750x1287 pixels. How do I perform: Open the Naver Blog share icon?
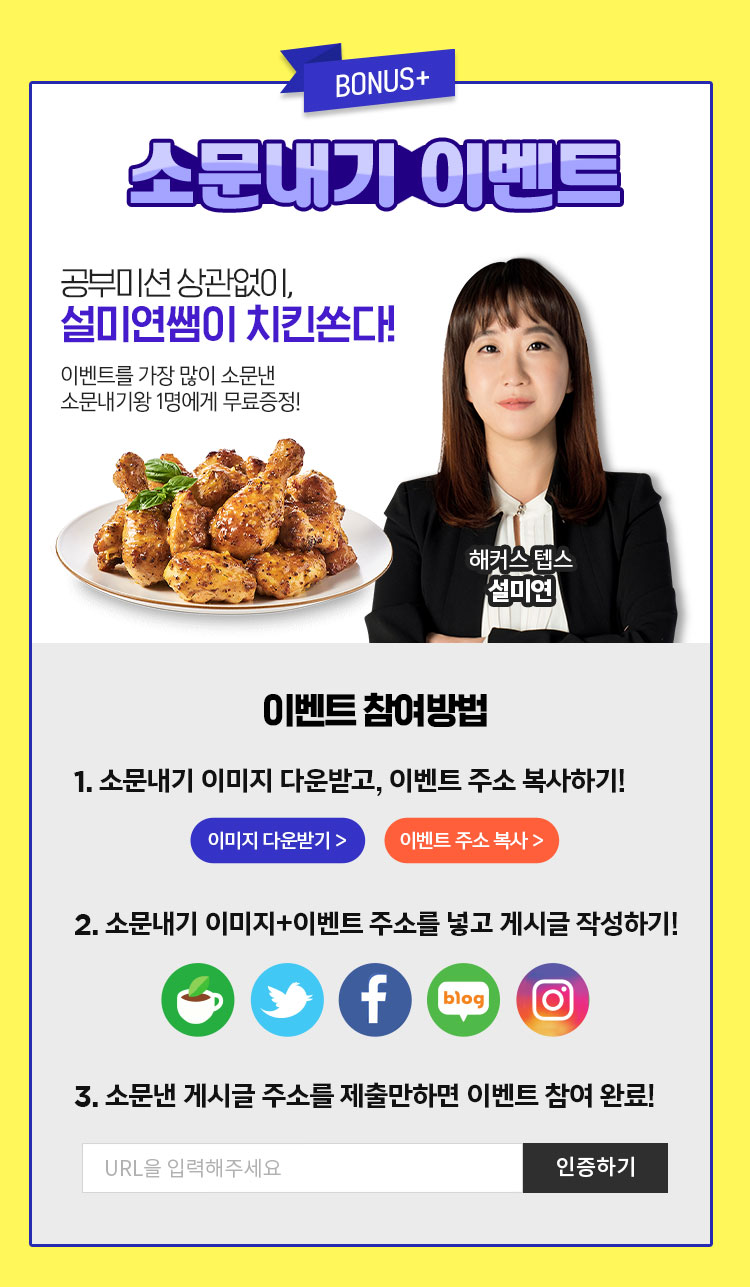coord(463,1000)
